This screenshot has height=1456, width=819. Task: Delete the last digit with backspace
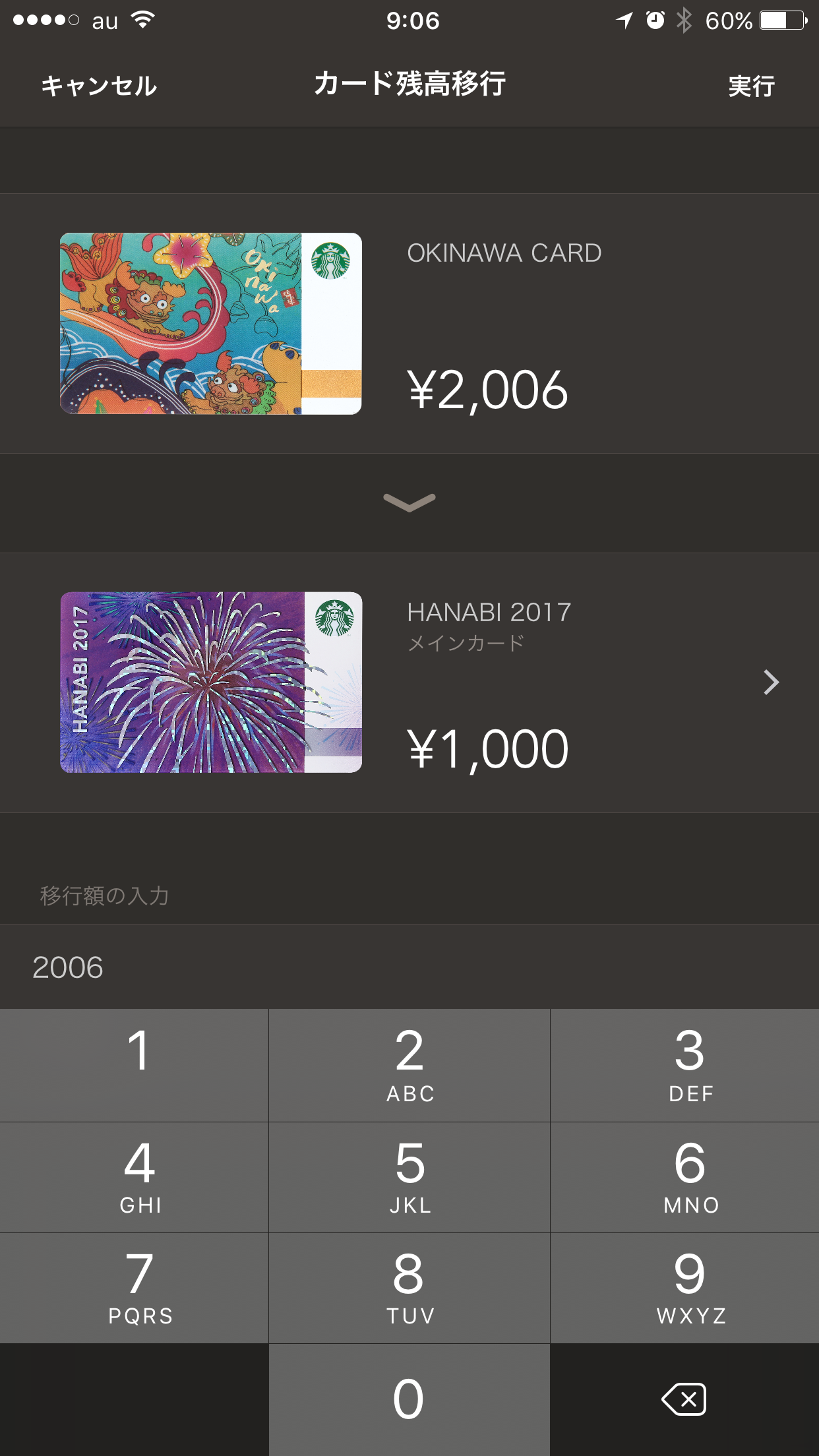(x=685, y=1400)
